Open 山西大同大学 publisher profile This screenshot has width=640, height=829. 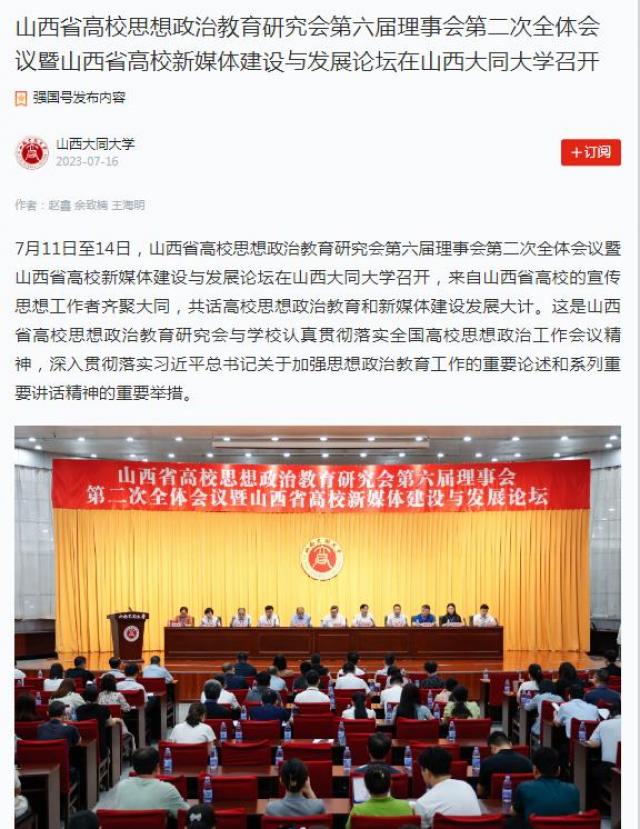[x=94, y=144]
